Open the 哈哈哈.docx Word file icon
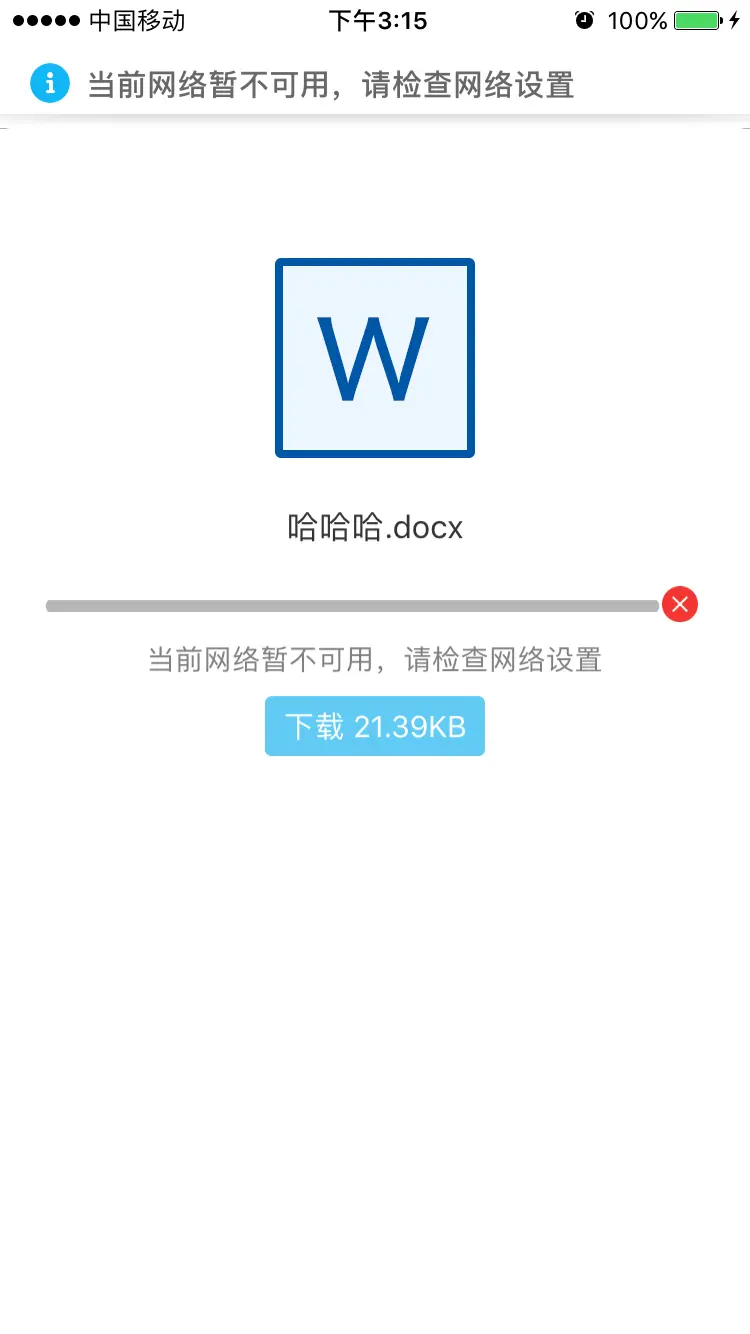The width and height of the screenshot is (750, 1334). point(375,358)
